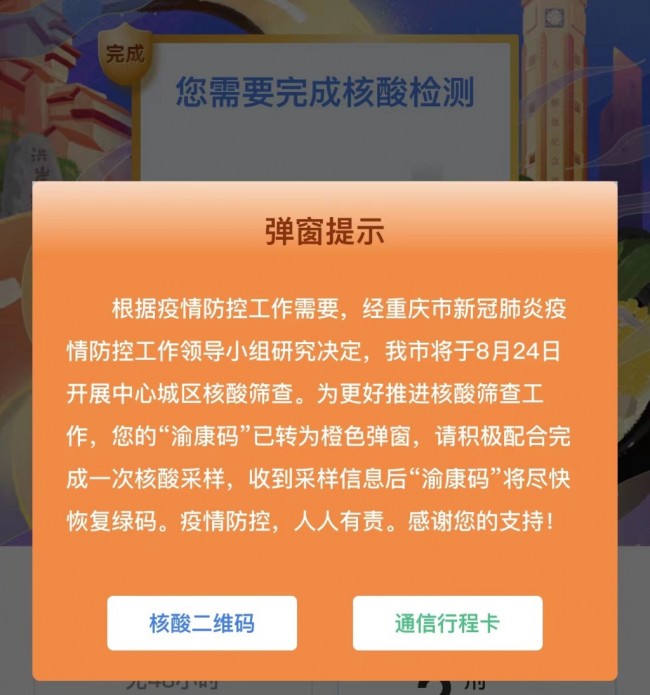Viewport: 650px width, 695px height.
Task: Open the 核酸二维码 button
Action: pyautogui.click(x=202, y=623)
